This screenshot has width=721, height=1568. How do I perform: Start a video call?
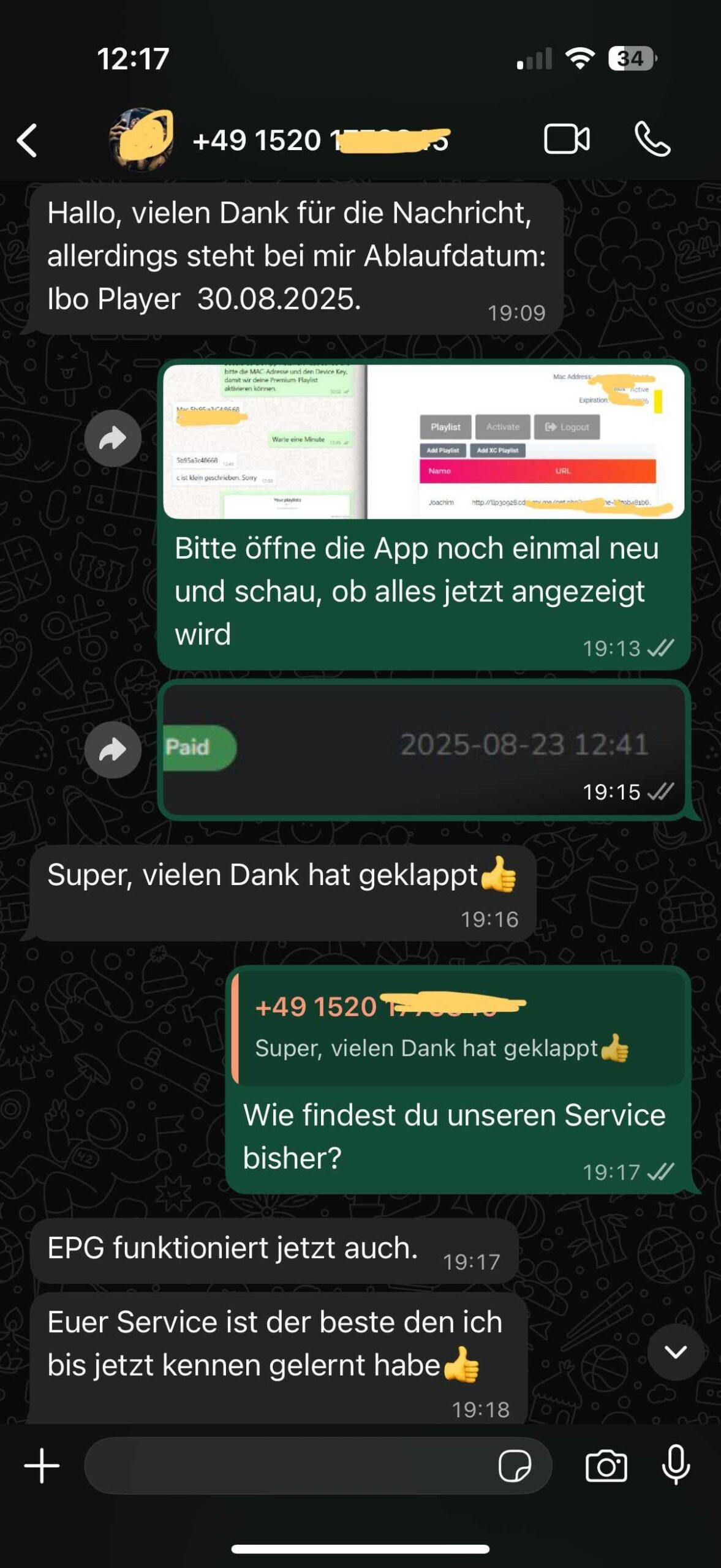[x=567, y=140]
